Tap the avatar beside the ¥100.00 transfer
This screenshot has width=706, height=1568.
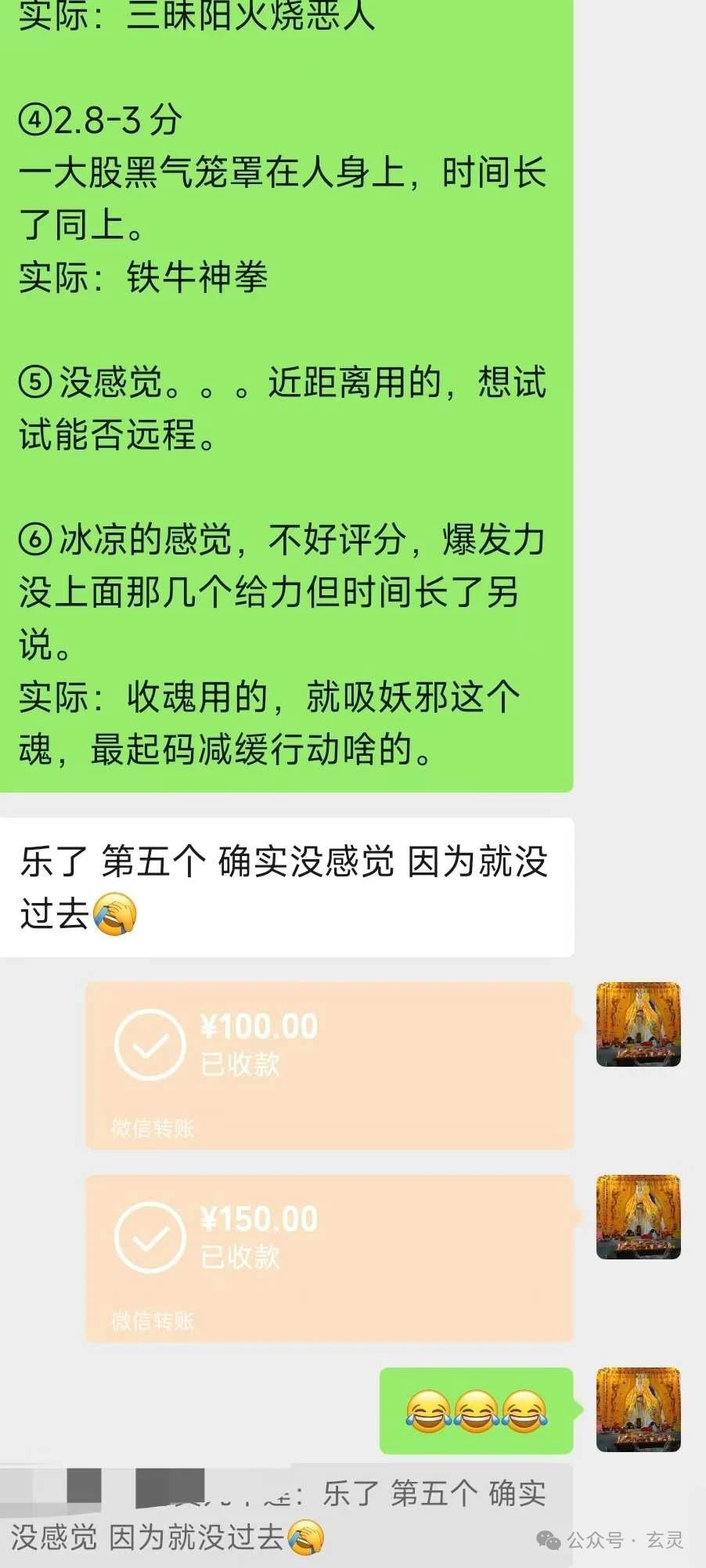639,1024
